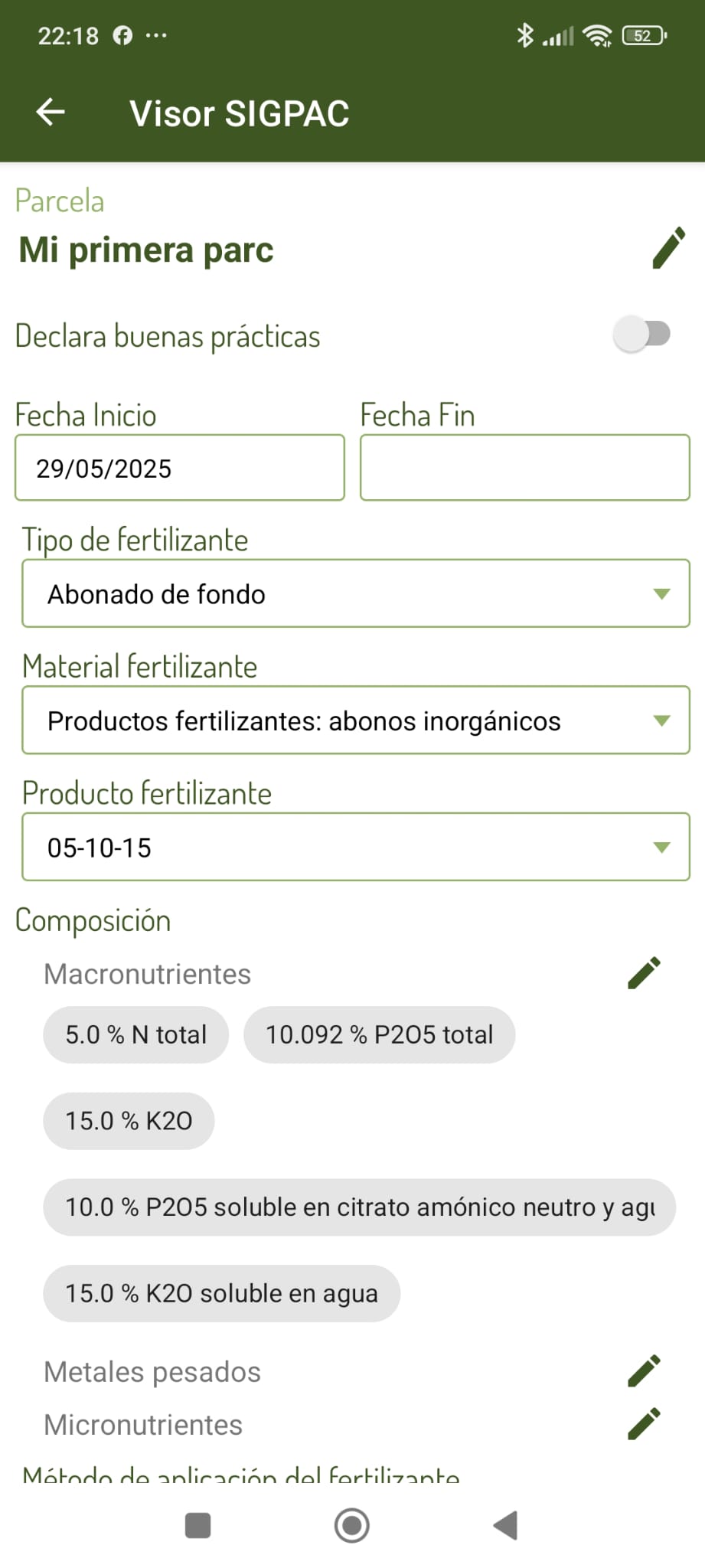Open the Material fertilizante dropdown
705x1568 pixels.
[x=356, y=720]
